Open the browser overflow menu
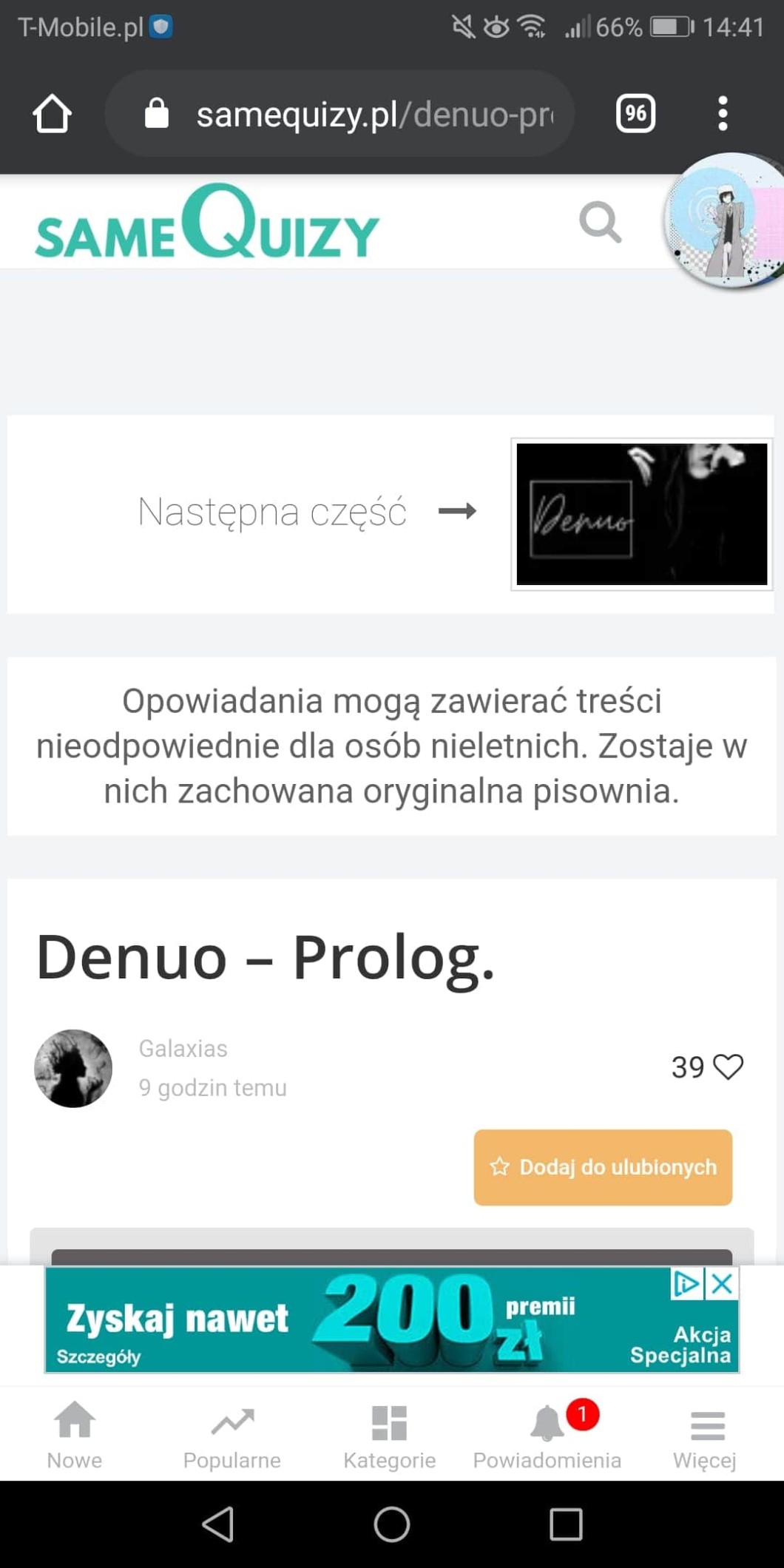Viewport: 784px width, 1568px height. (723, 113)
